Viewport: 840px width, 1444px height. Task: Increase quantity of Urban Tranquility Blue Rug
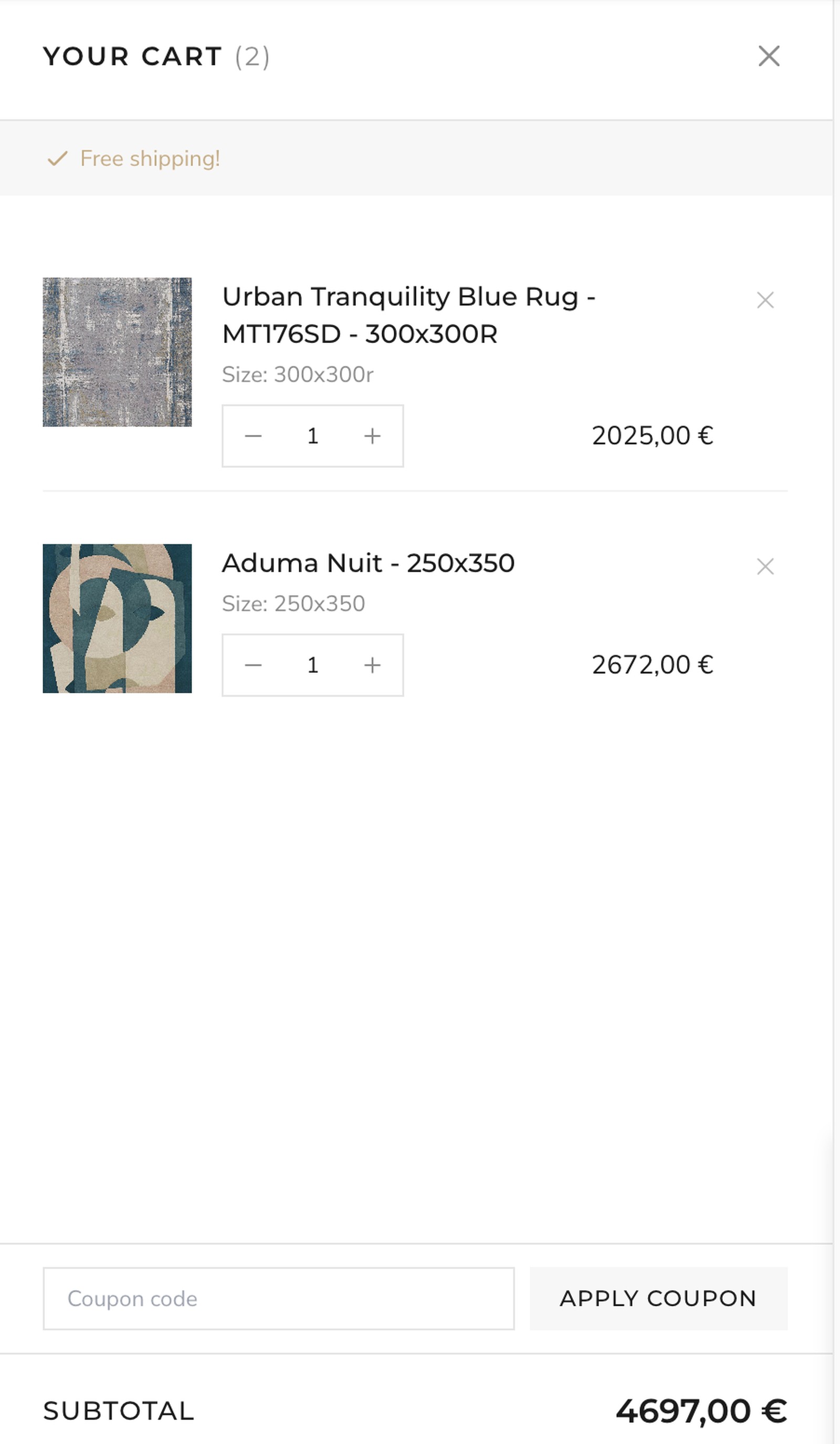coord(372,436)
